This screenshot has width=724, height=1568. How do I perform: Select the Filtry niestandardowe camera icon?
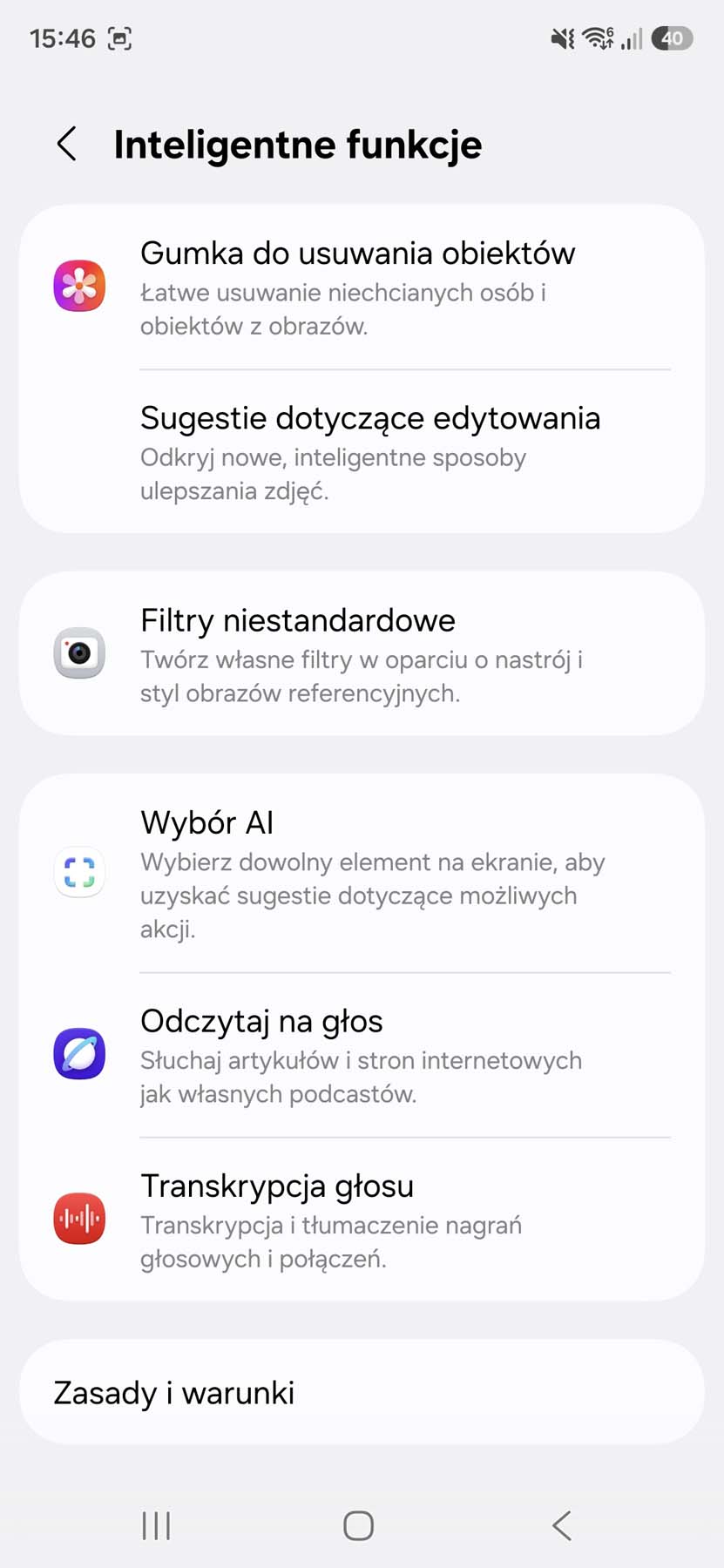(79, 653)
